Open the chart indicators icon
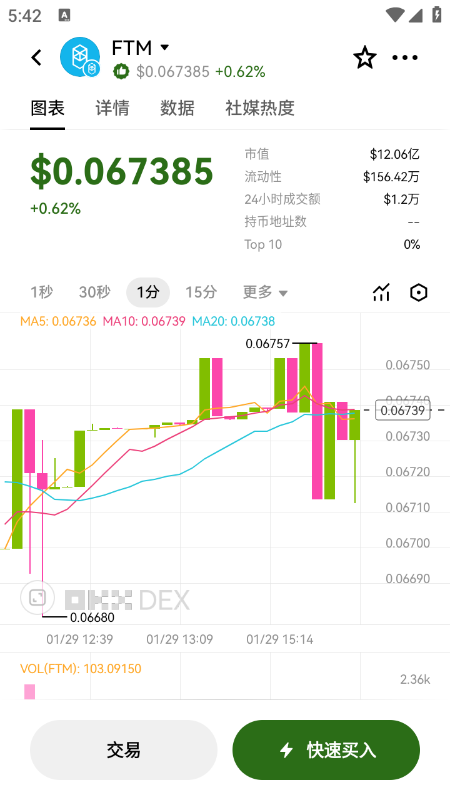The width and height of the screenshot is (450, 800). pos(382,292)
